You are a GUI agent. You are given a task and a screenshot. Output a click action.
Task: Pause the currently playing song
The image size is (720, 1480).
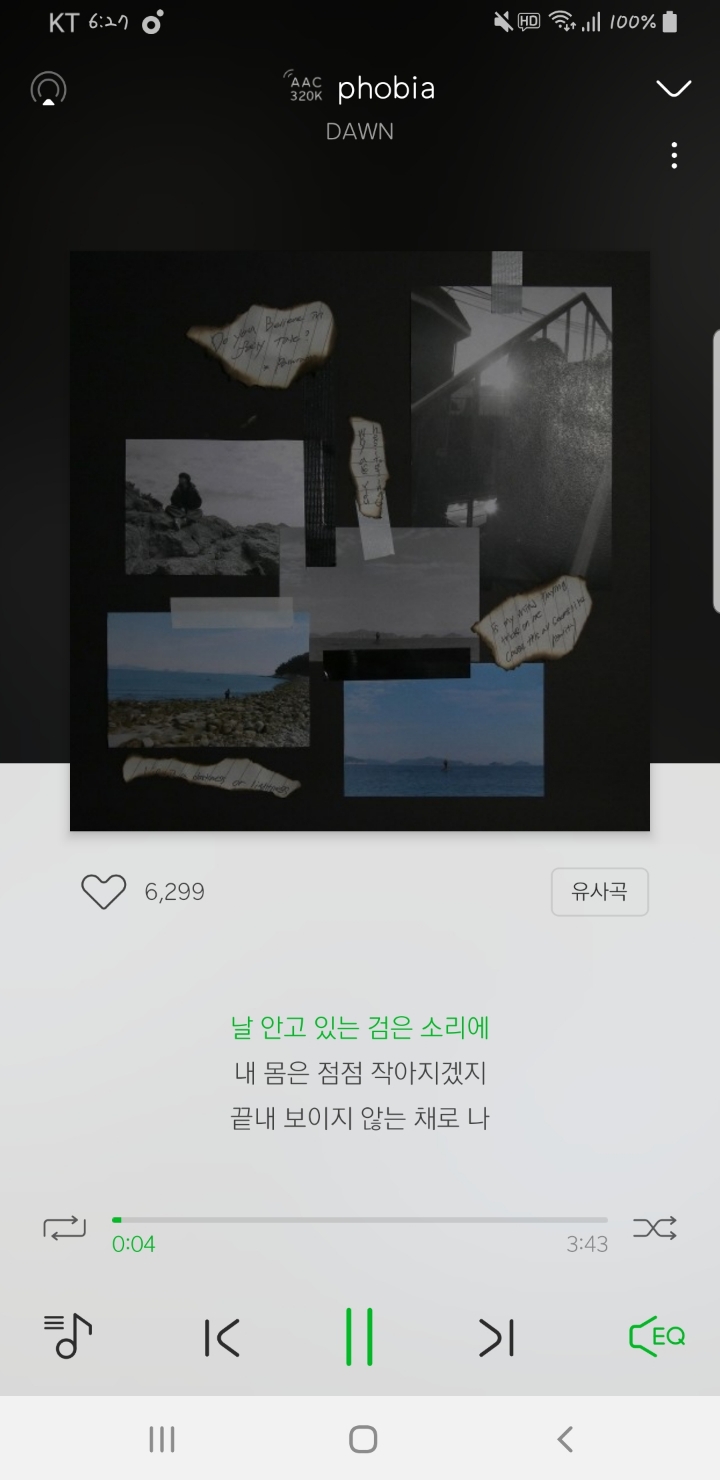360,1335
